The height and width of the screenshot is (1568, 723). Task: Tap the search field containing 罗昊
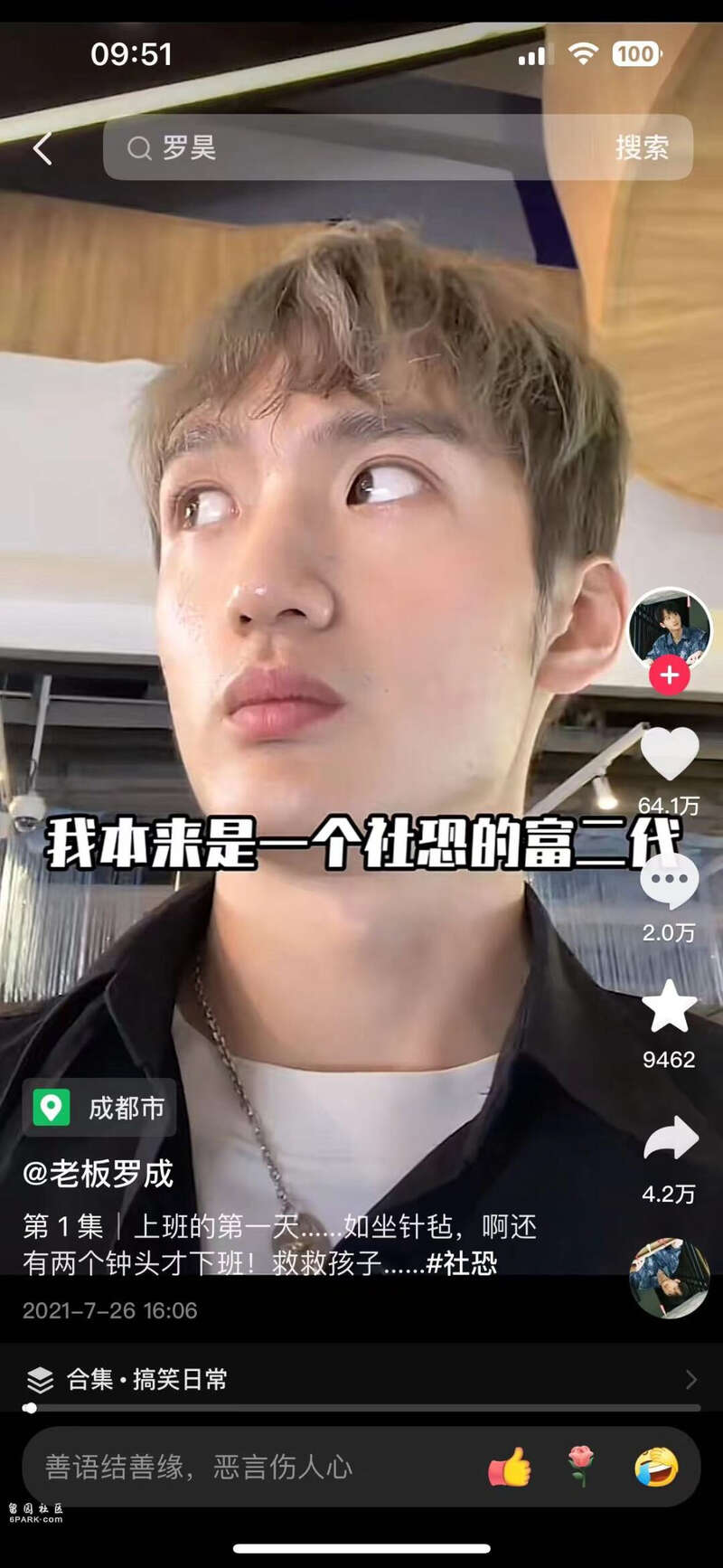(x=361, y=147)
